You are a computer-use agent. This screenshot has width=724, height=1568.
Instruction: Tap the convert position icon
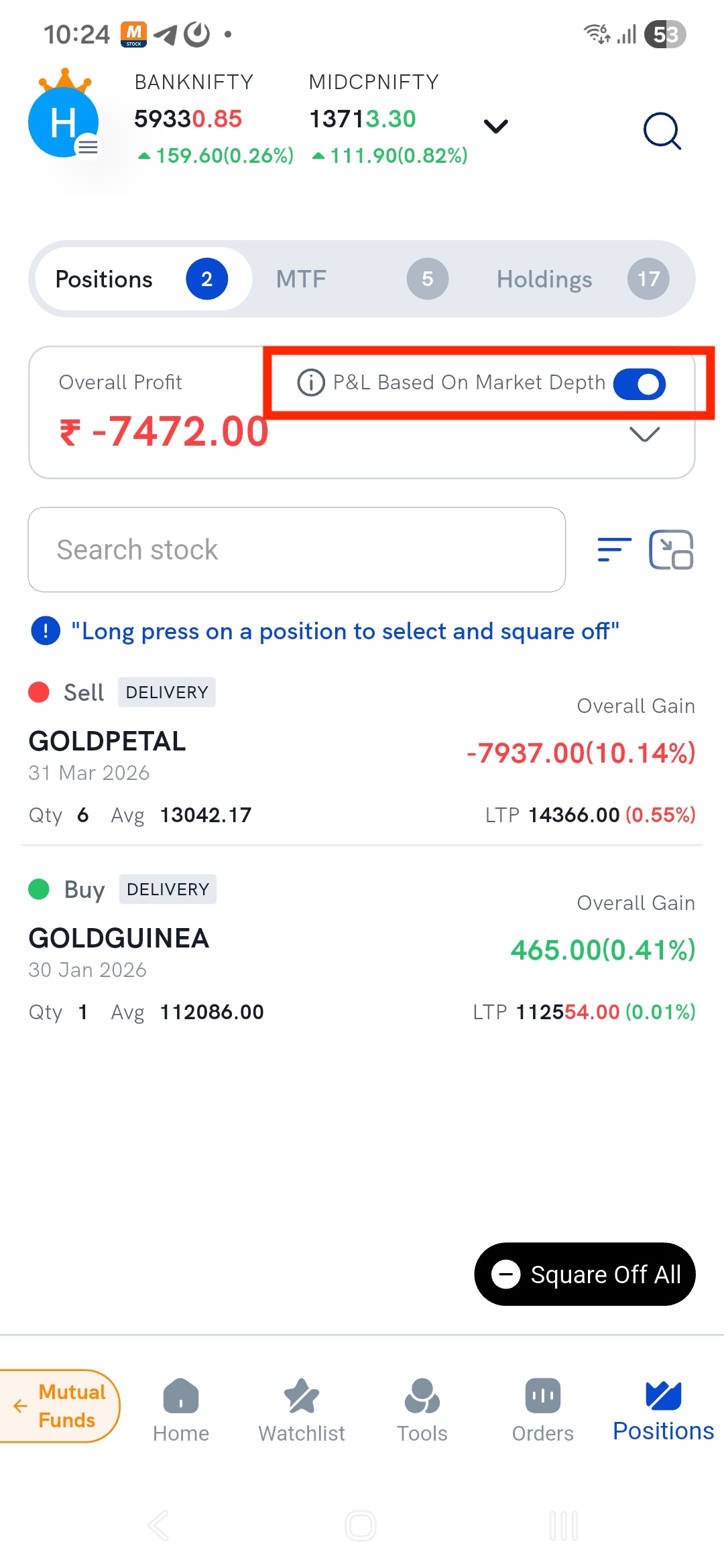click(671, 549)
